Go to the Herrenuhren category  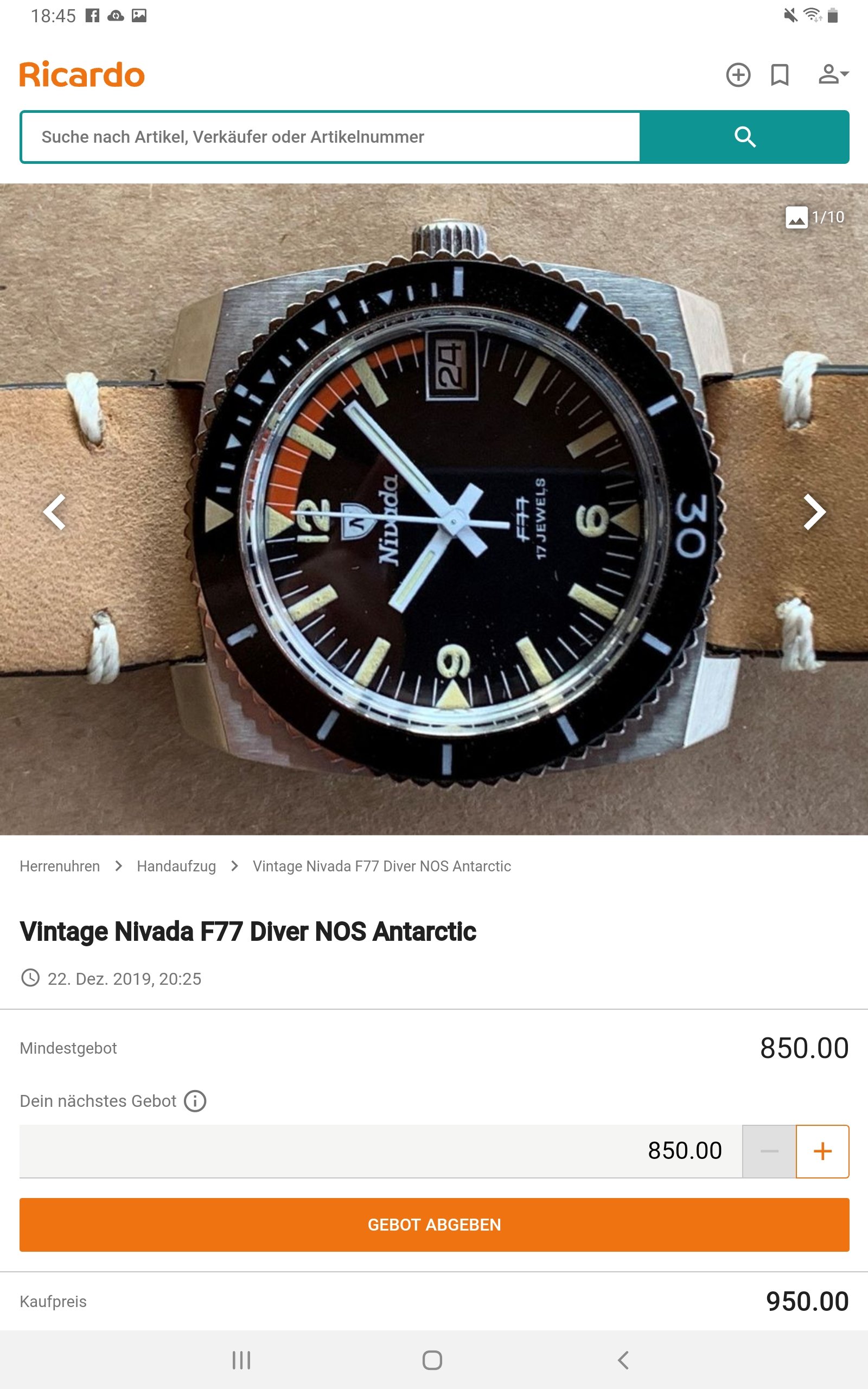(60, 866)
